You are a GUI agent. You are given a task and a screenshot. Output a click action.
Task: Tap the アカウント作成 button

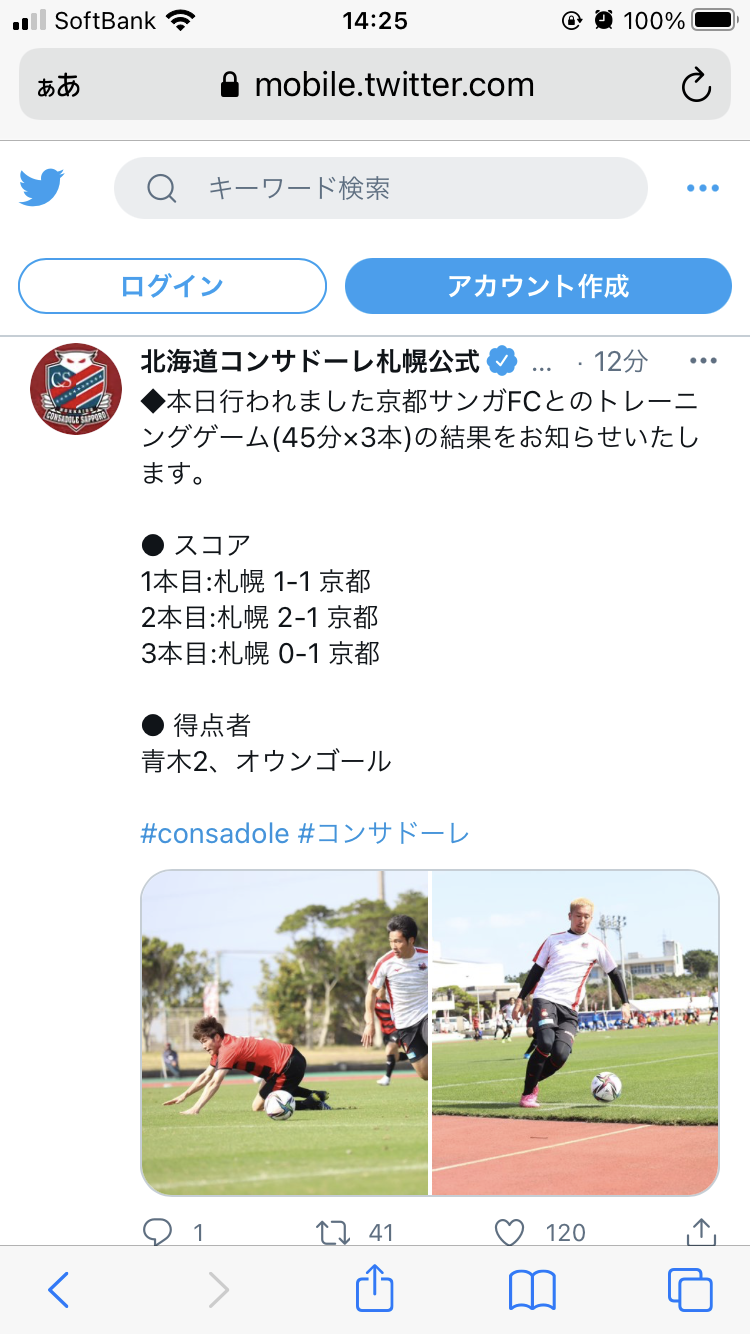538,286
